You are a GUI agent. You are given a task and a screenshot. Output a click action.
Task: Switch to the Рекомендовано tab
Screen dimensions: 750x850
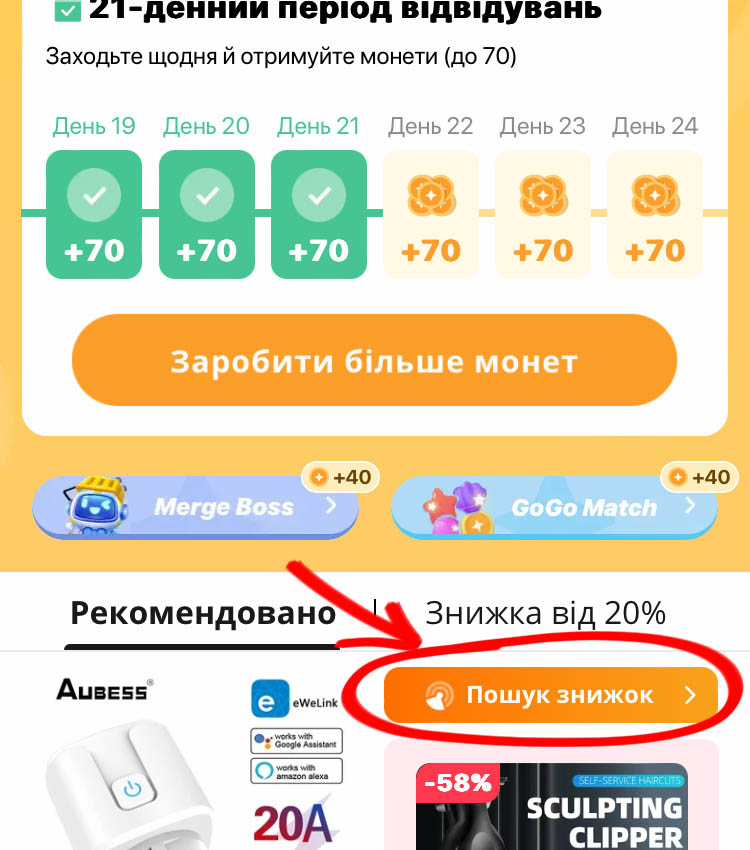tap(203, 612)
